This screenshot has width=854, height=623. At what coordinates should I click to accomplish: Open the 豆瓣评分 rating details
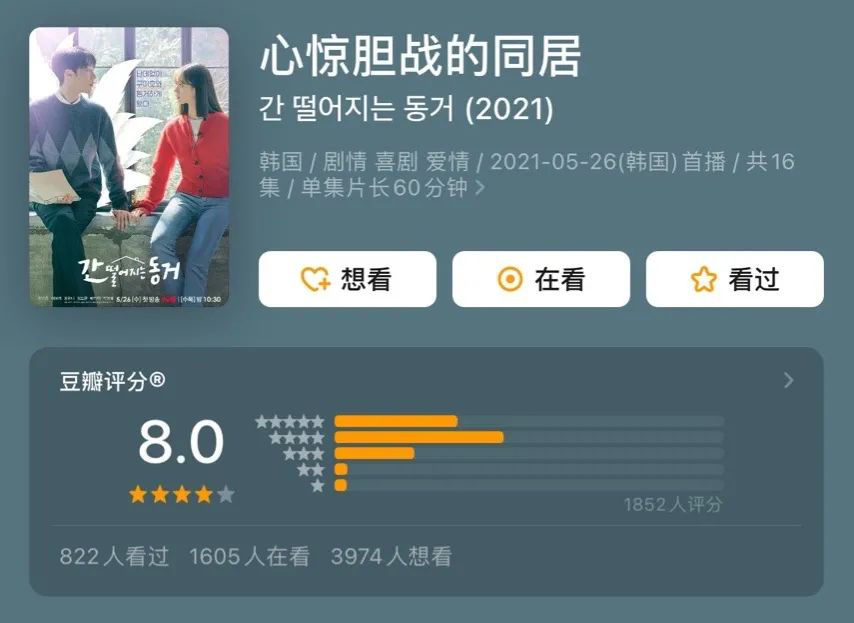(x=788, y=380)
